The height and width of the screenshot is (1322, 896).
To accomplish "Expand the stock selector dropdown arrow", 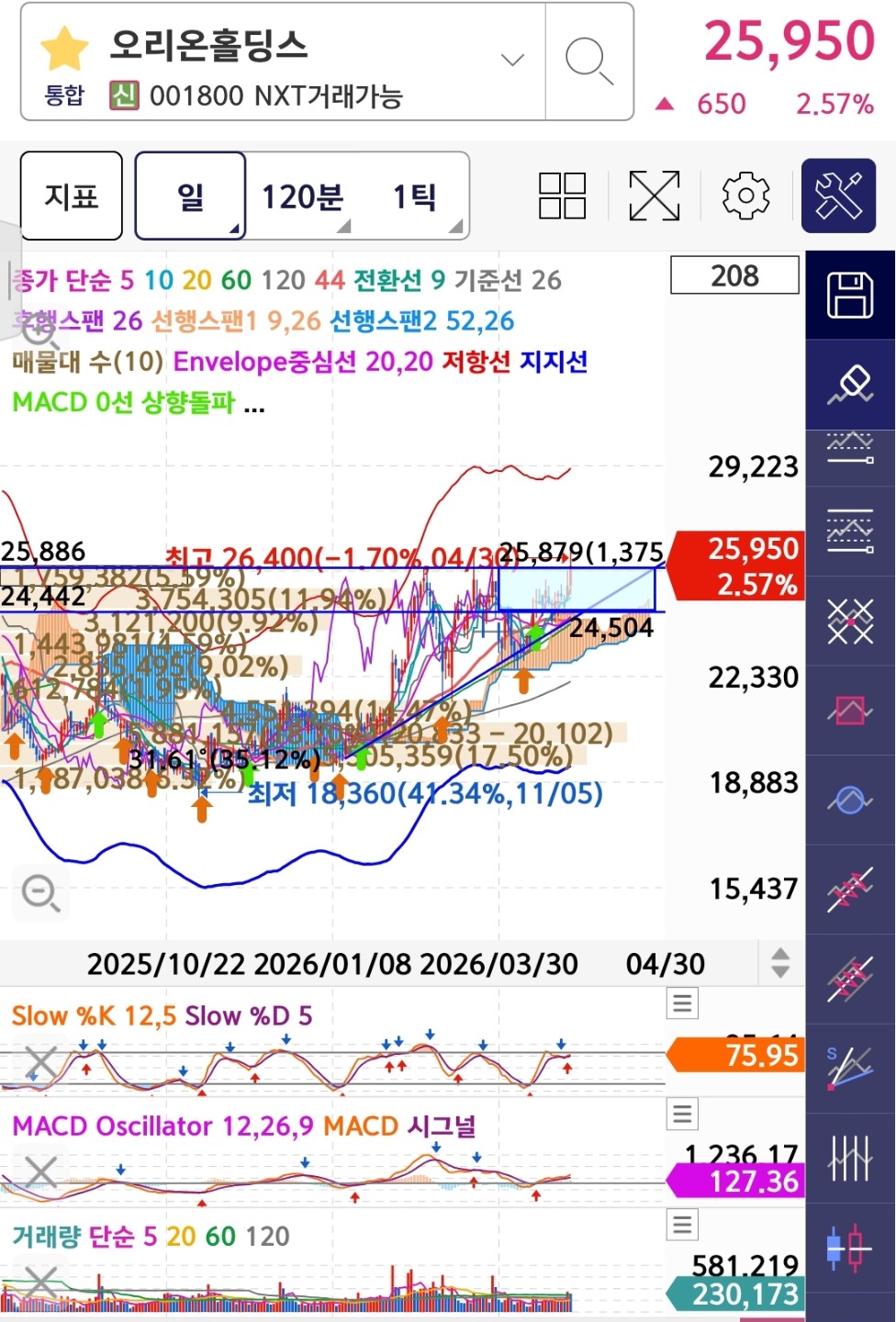I will coord(512,60).
